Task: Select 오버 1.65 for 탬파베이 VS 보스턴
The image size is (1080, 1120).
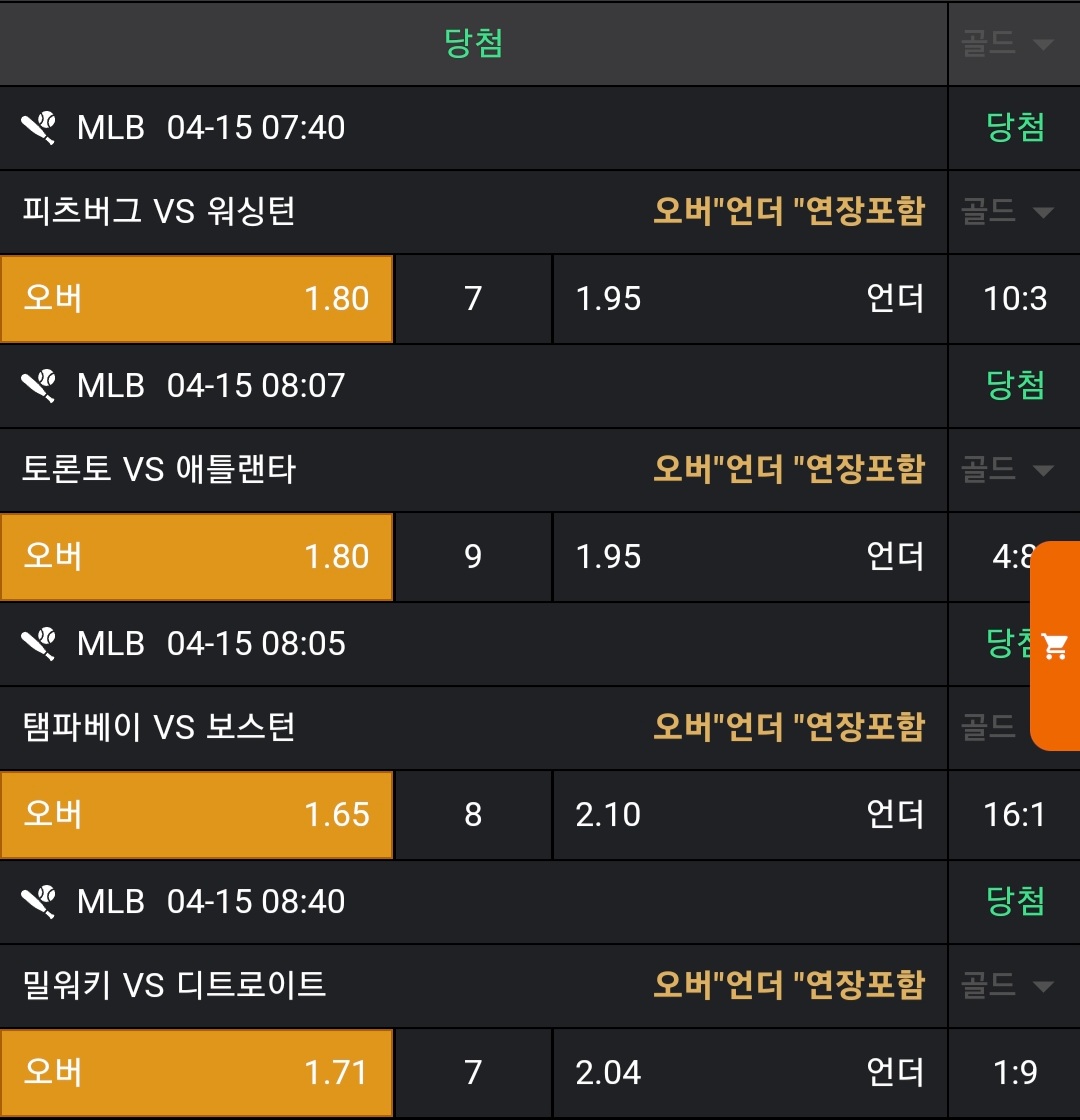Action: (x=196, y=815)
